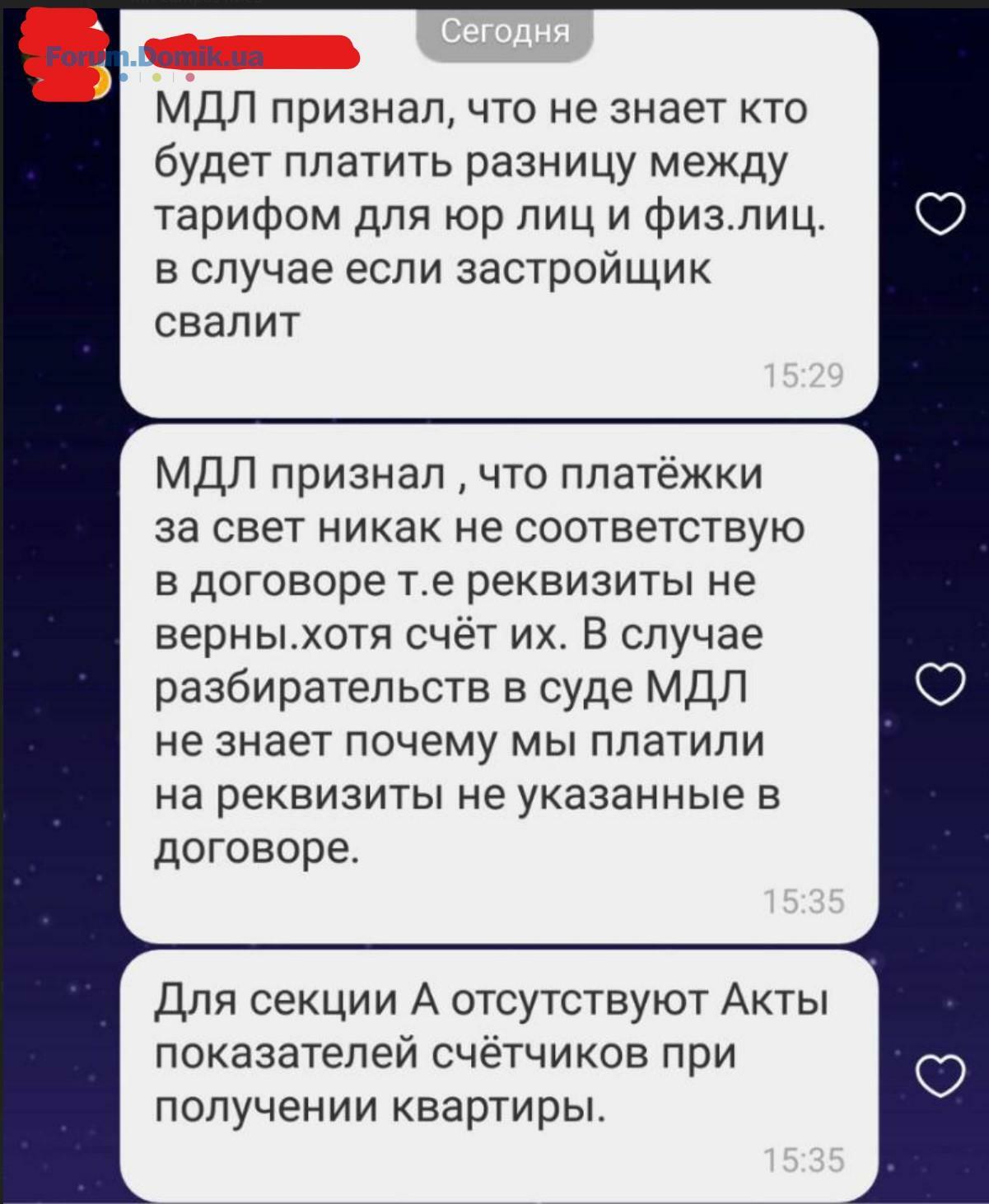The width and height of the screenshot is (989, 1204).
Task: Like the message about electricity payment requisites
Action: click(x=940, y=684)
